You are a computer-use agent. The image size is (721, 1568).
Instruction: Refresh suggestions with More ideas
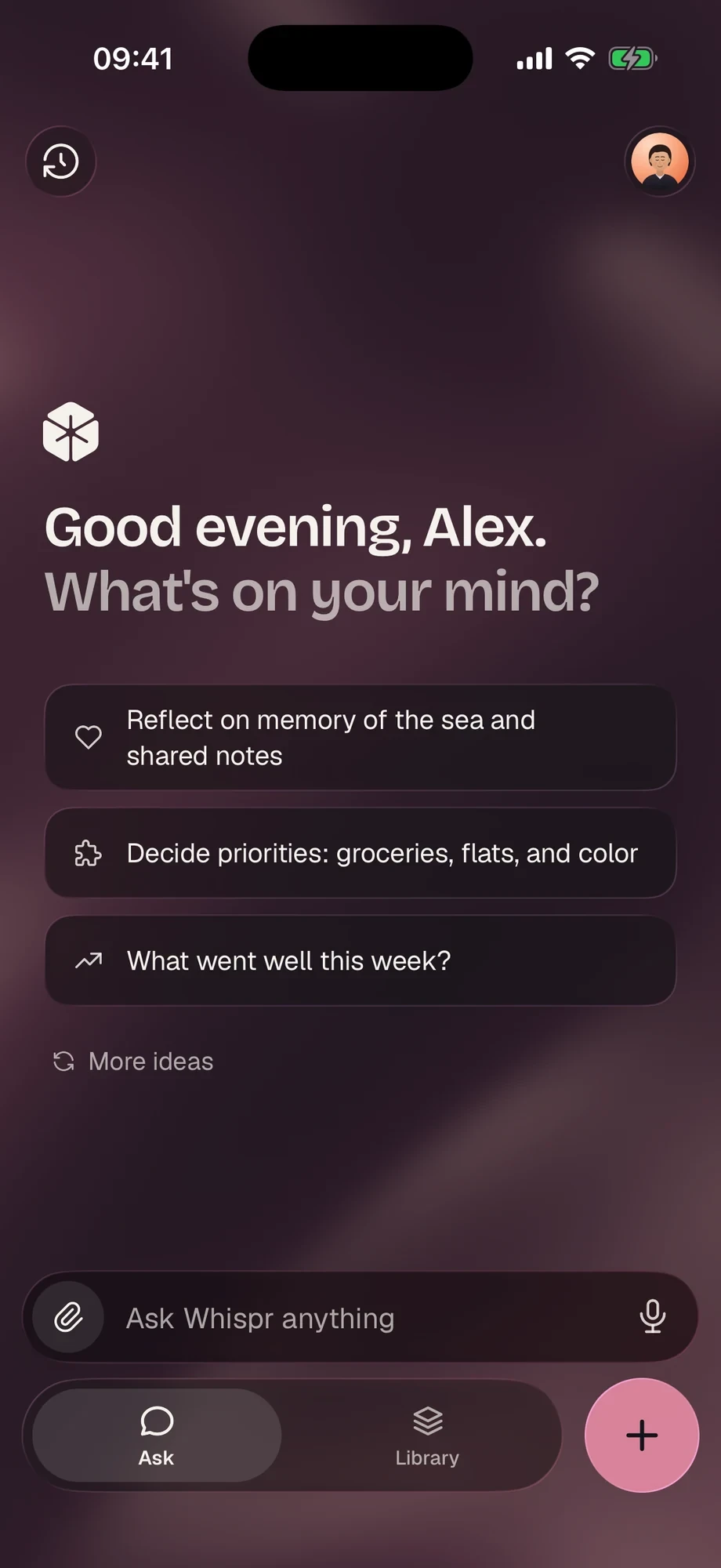133,1061
